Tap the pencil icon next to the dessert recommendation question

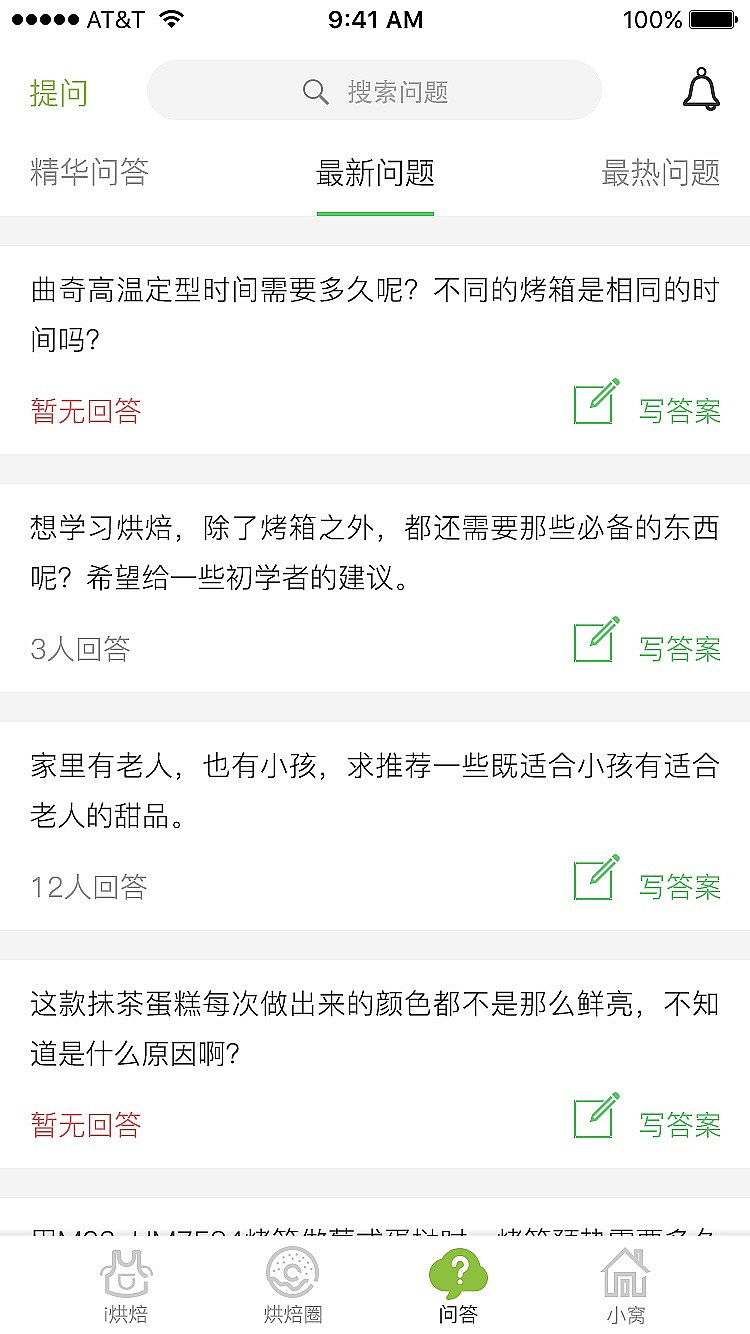pos(595,879)
